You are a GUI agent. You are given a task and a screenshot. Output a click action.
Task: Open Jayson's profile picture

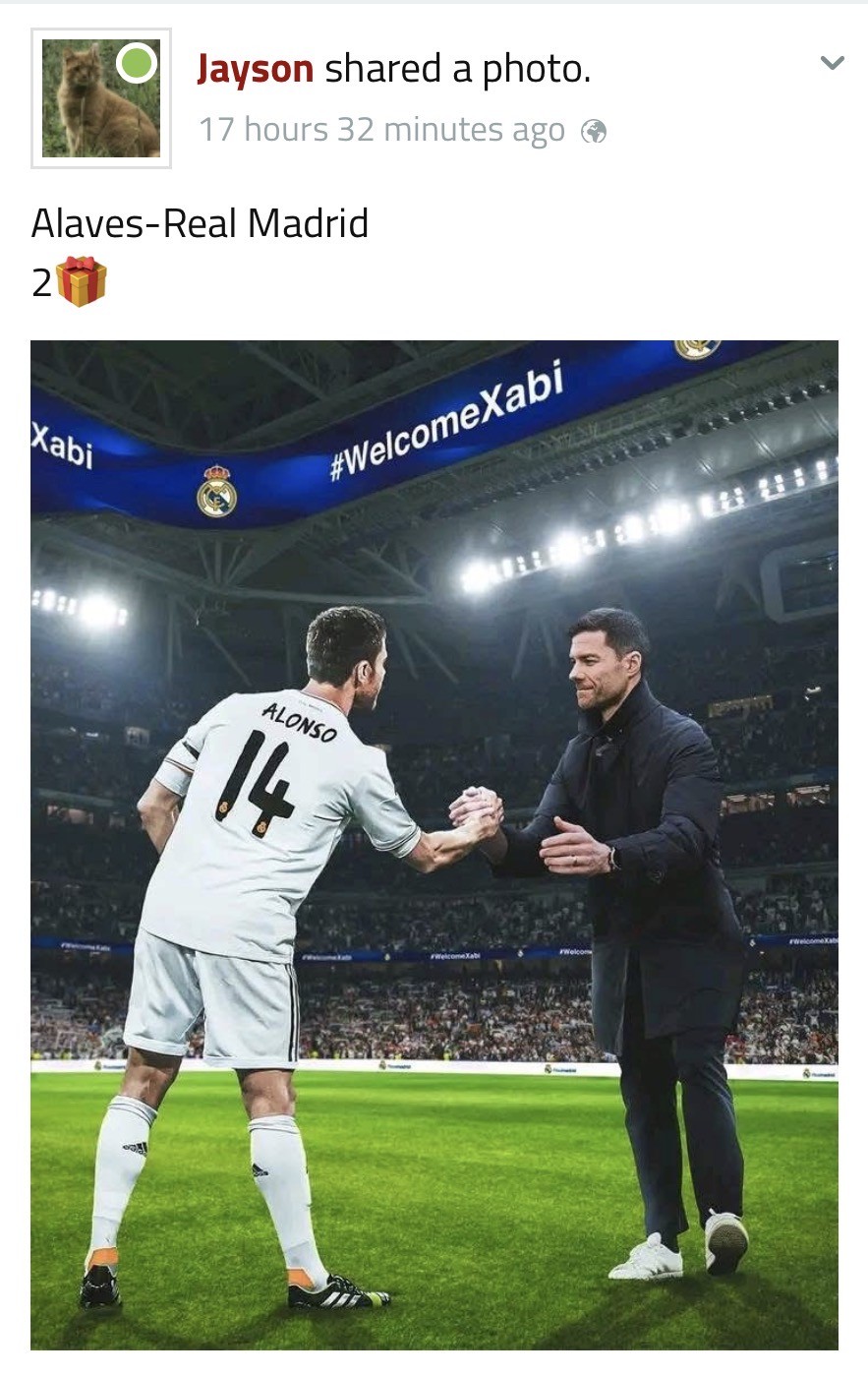pyautogui.click(x=101, y=98)
